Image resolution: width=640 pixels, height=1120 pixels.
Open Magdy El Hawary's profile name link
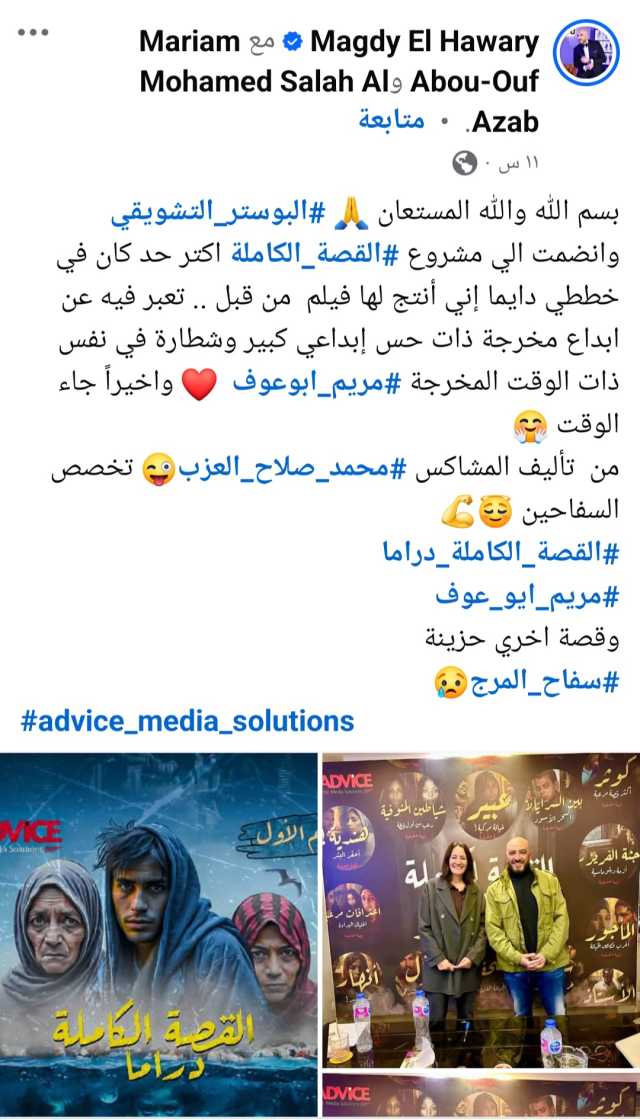[424, 42]
